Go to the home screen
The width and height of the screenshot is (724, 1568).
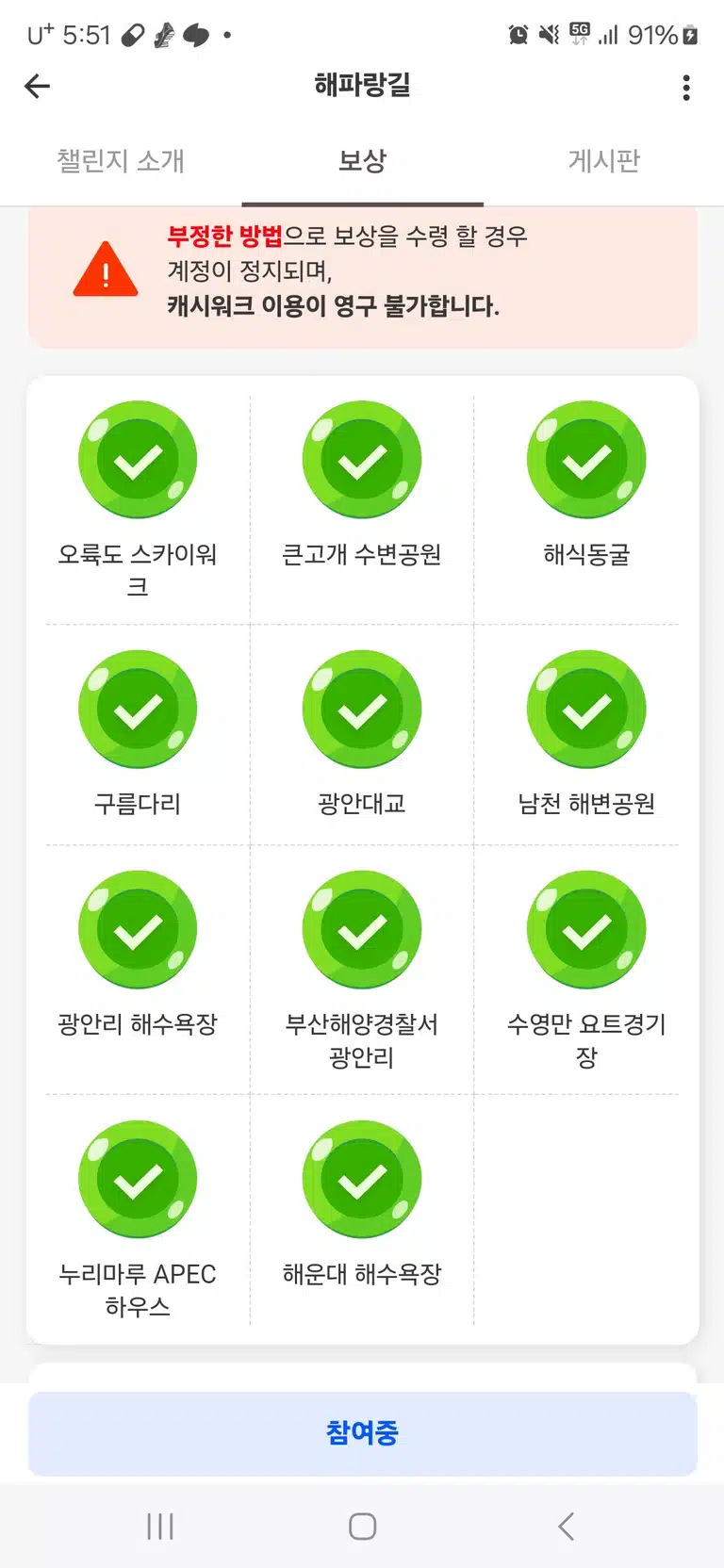coord(362,1527)
